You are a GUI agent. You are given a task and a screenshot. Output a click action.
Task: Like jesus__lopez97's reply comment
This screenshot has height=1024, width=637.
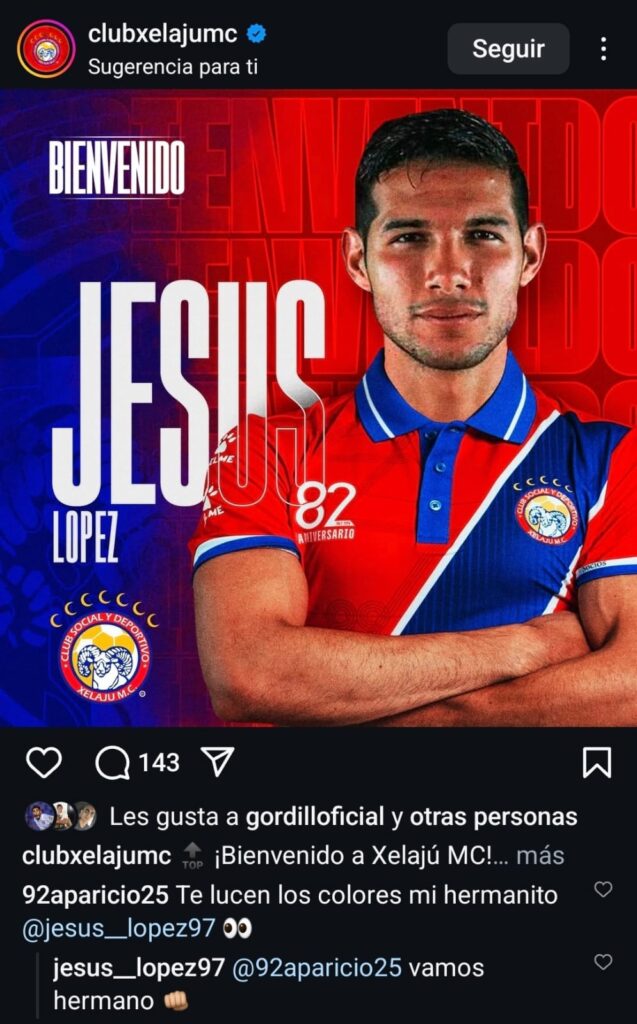pos(603,962)
